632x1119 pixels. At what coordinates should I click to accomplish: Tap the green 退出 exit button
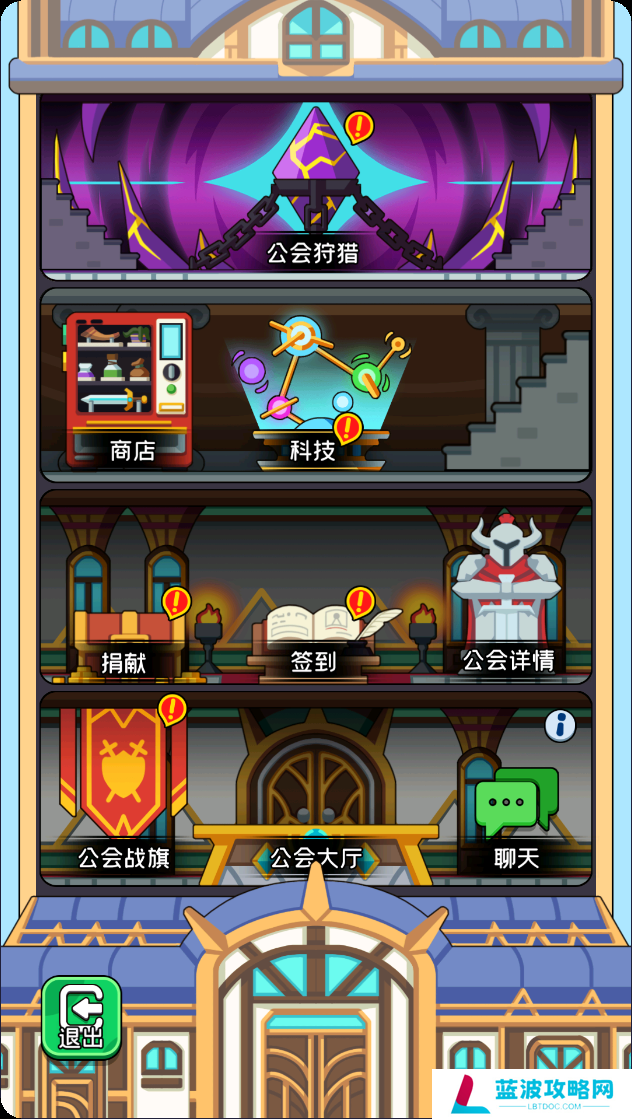[81, 1018]
